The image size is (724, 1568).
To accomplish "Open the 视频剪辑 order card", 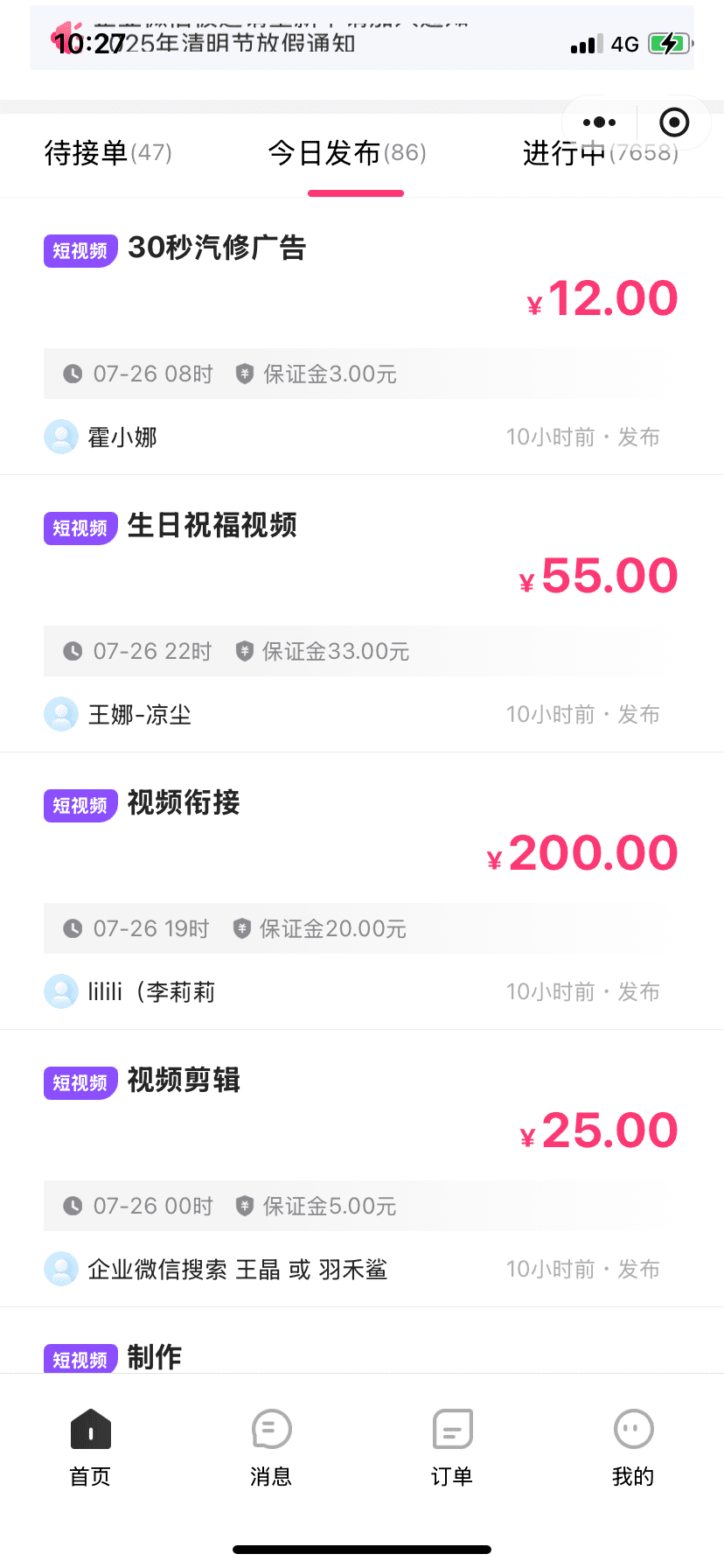I will click(362, 1169).
